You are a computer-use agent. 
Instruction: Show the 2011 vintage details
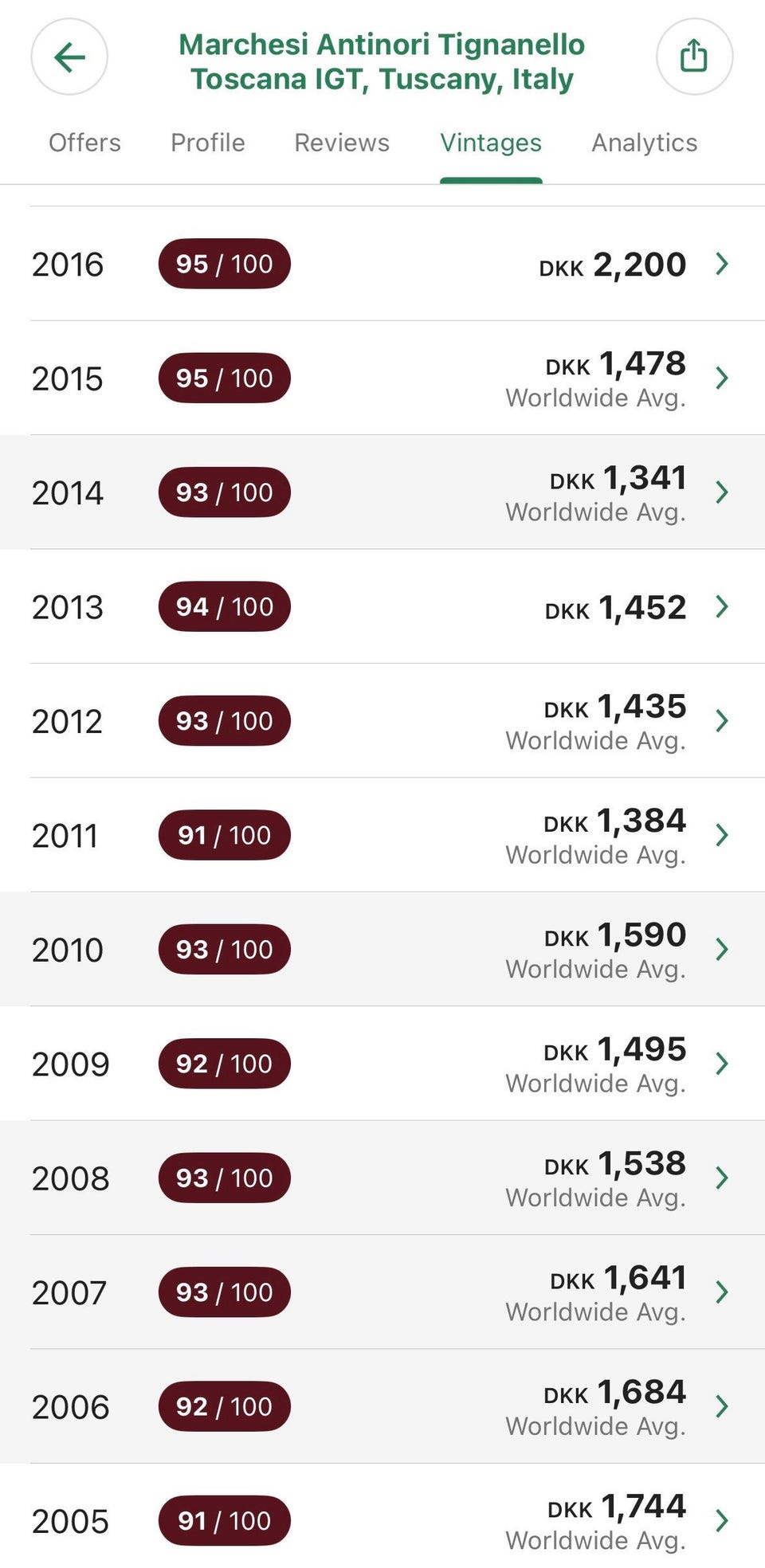tap(382, 835)
